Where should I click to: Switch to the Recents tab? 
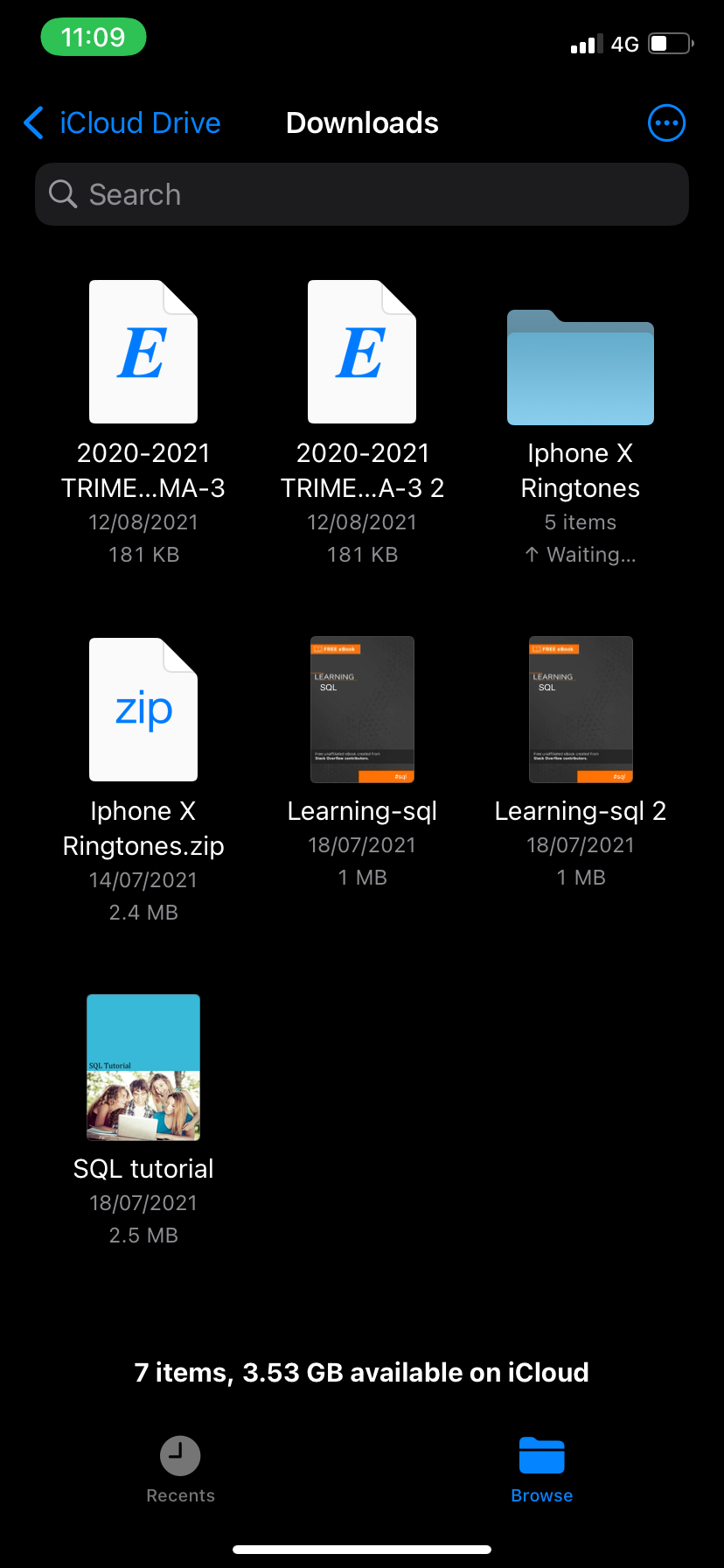click(x=180, y=1469)
